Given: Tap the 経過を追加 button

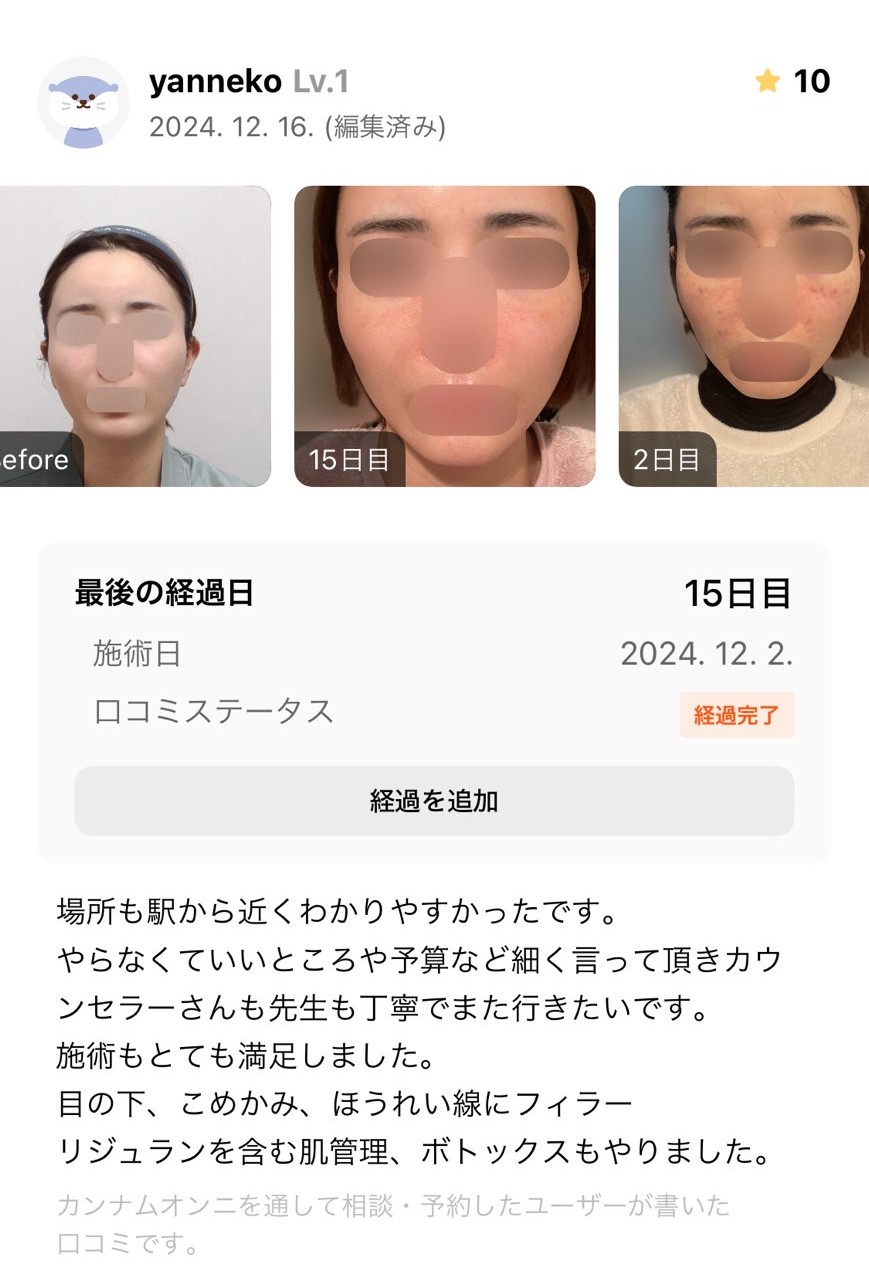Looking at the screenshot, I should tap(434, 801).
